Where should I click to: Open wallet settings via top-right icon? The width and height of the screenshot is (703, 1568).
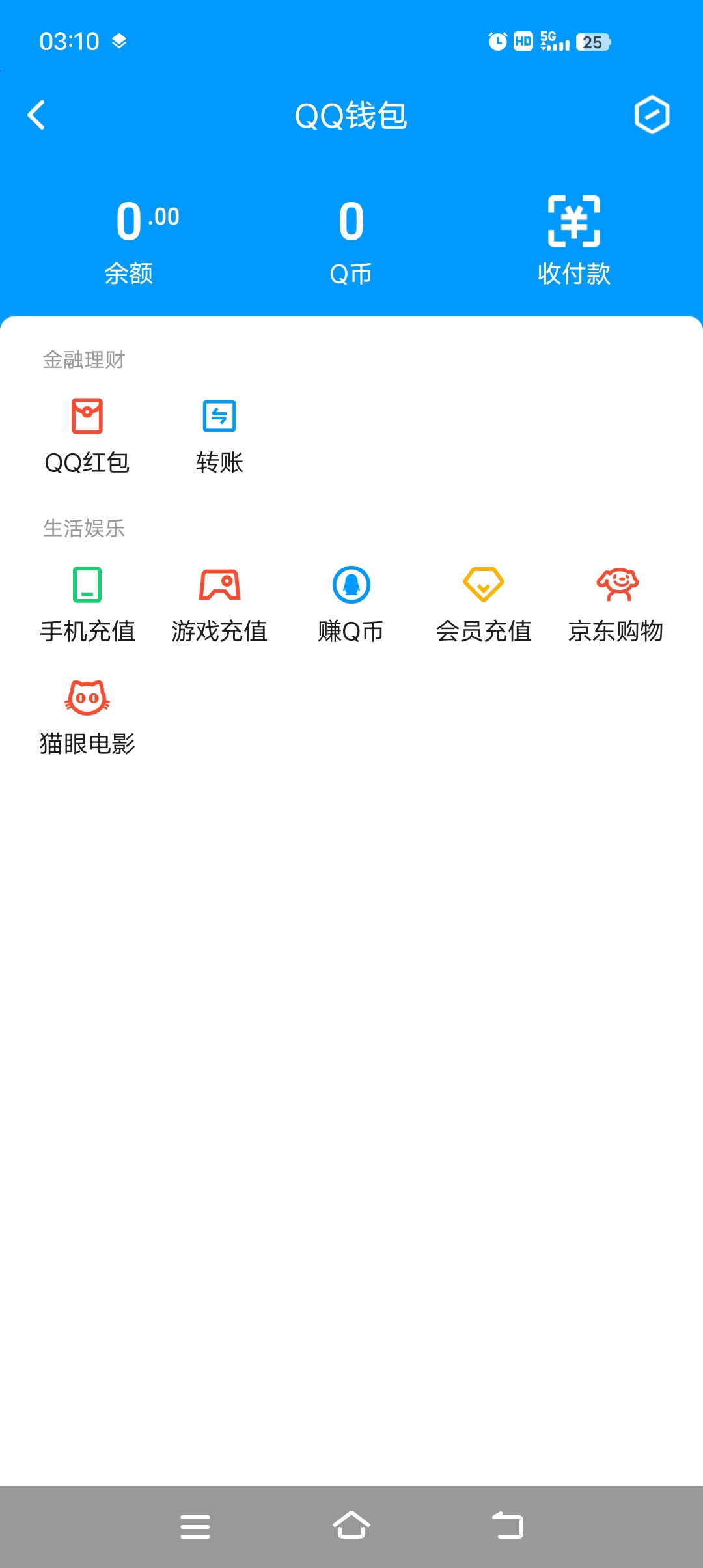pos(654,115)
